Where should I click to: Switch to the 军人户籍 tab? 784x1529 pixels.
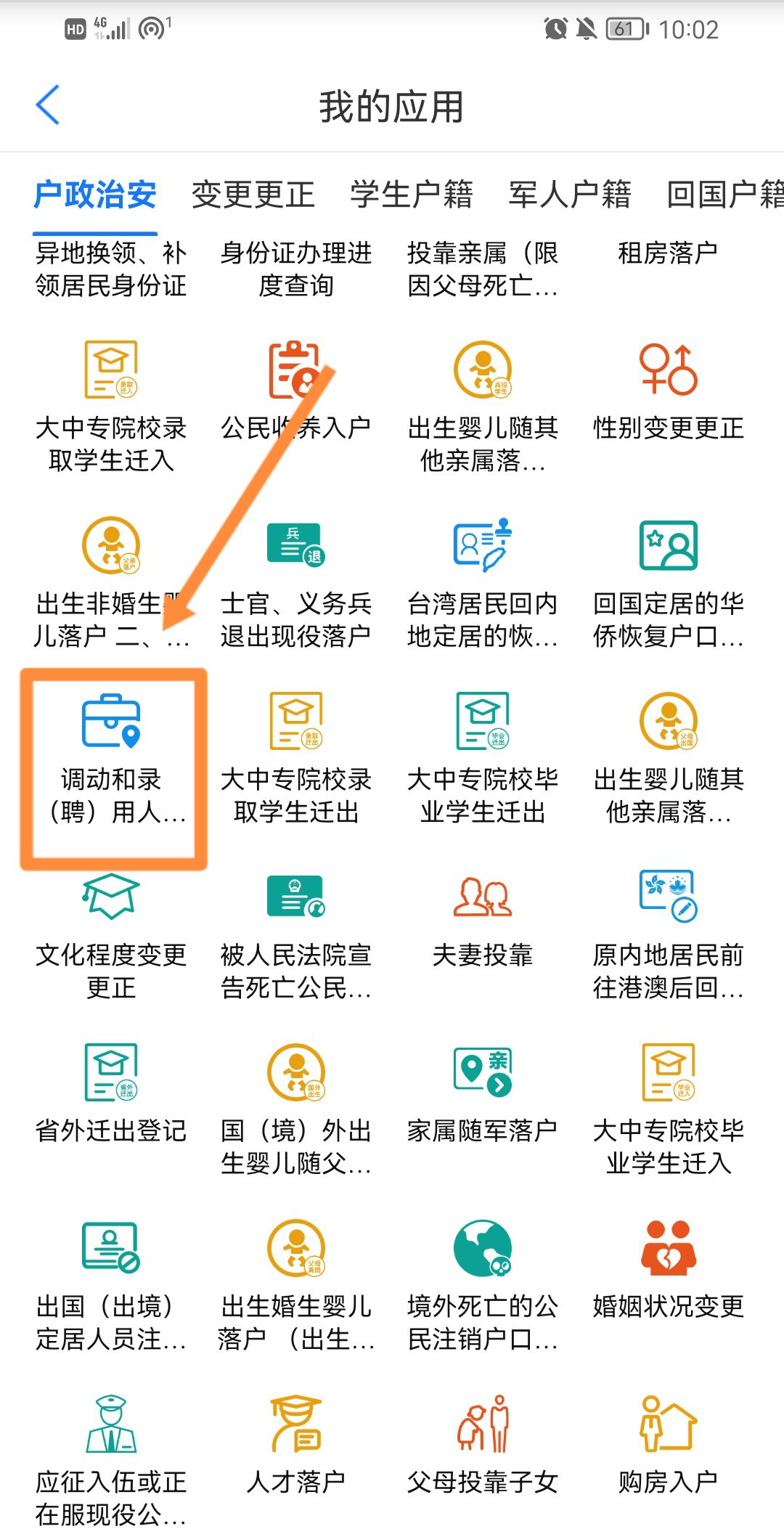click(x=569, y=195)
